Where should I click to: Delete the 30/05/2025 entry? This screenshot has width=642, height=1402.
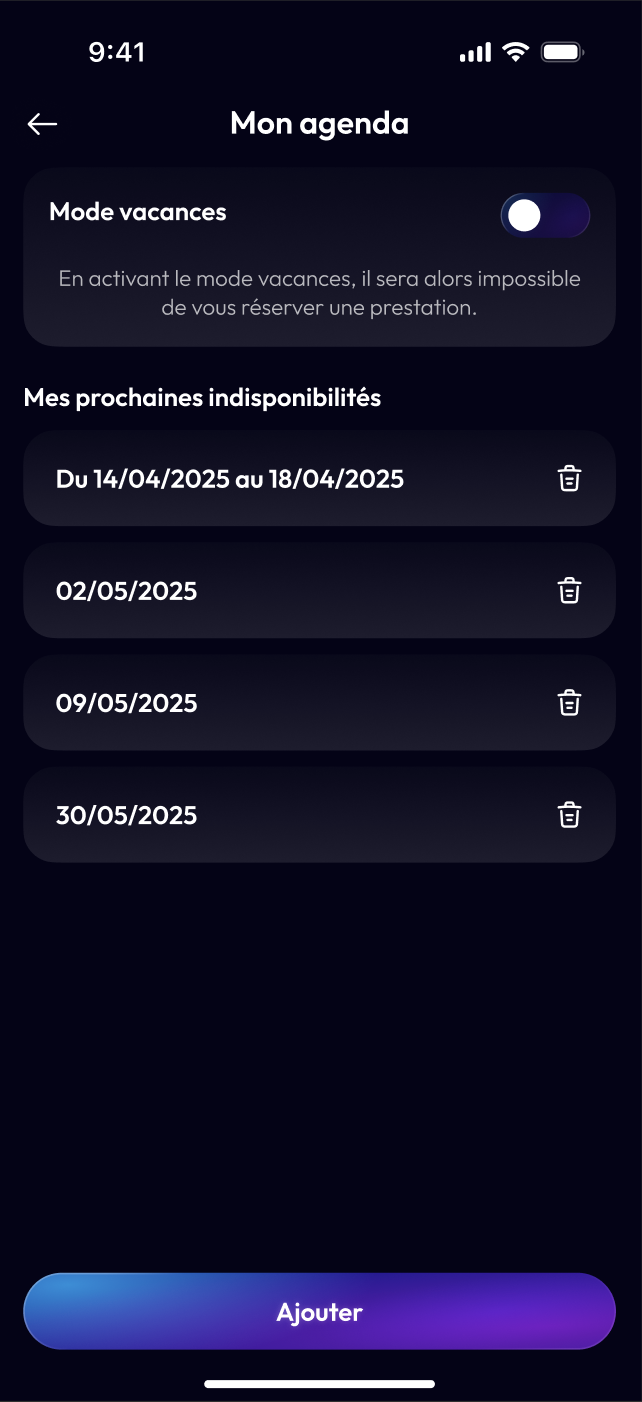pos(569,815)
